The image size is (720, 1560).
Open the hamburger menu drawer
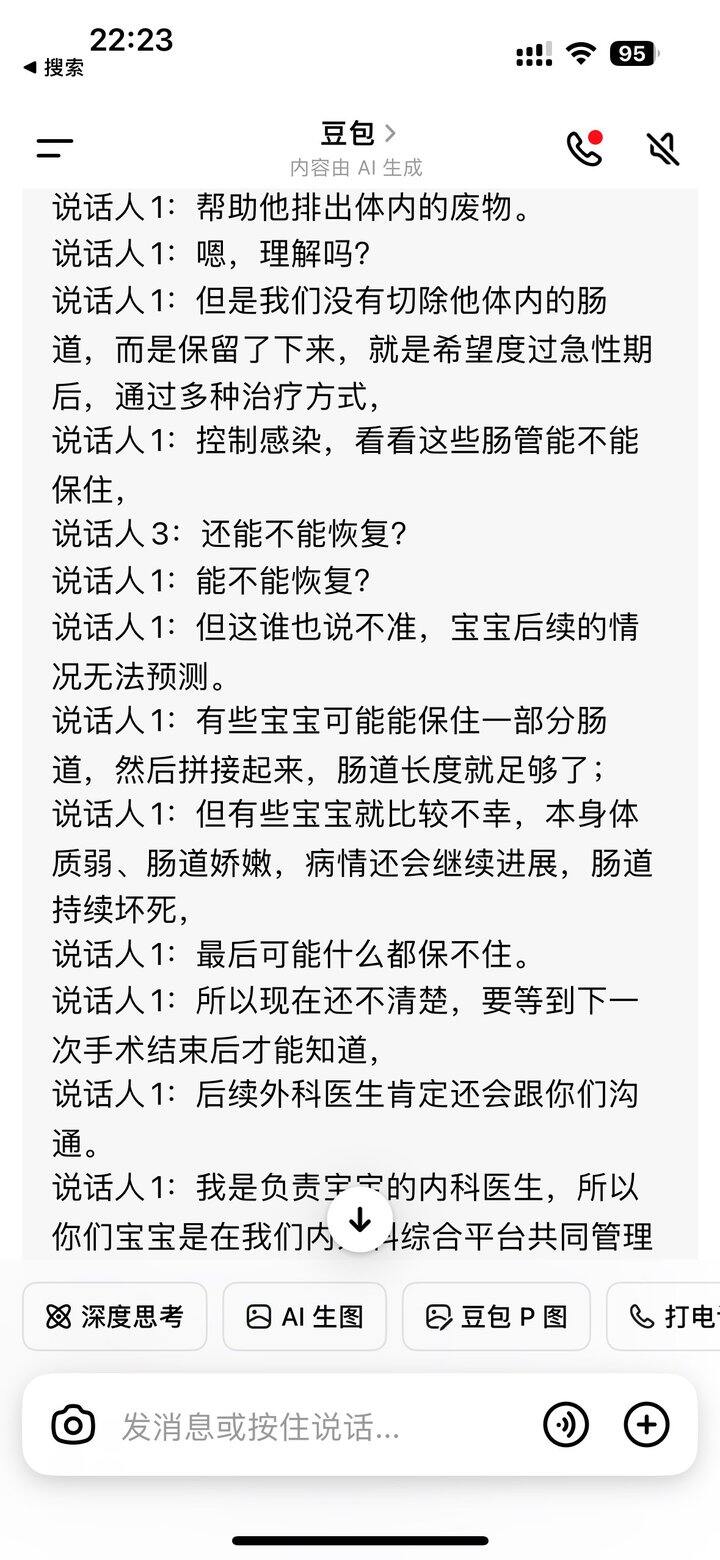55,149
